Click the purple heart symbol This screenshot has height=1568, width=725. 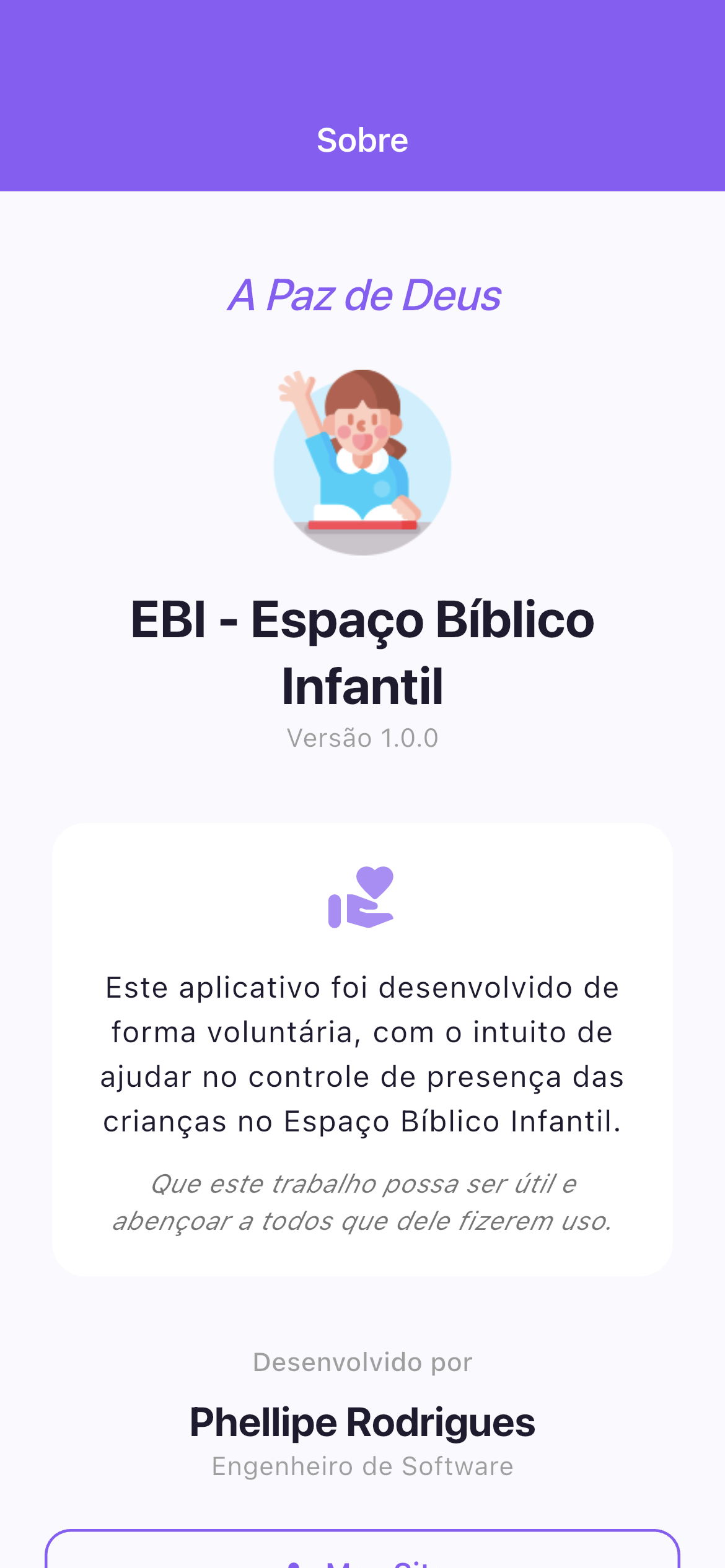377,882
